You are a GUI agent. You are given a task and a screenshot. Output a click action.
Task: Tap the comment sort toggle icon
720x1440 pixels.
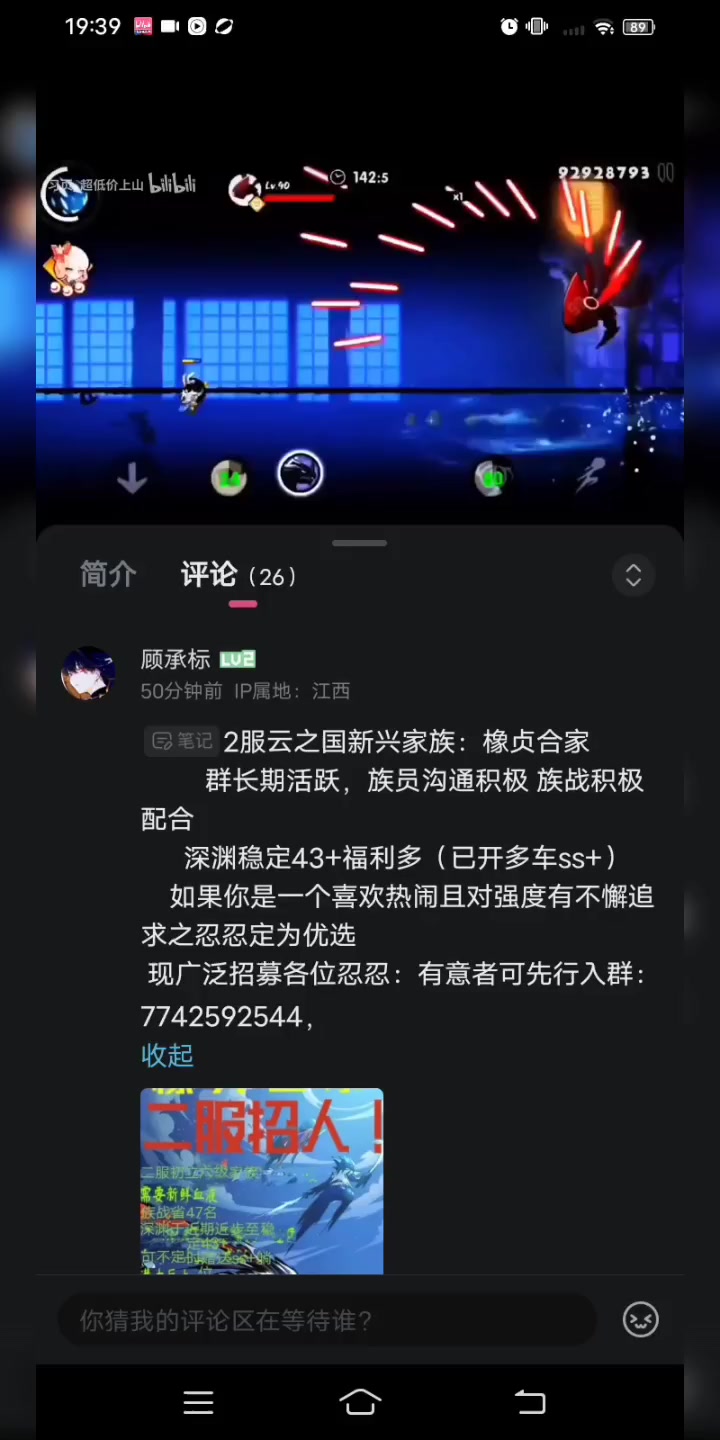tap(633, 576)
